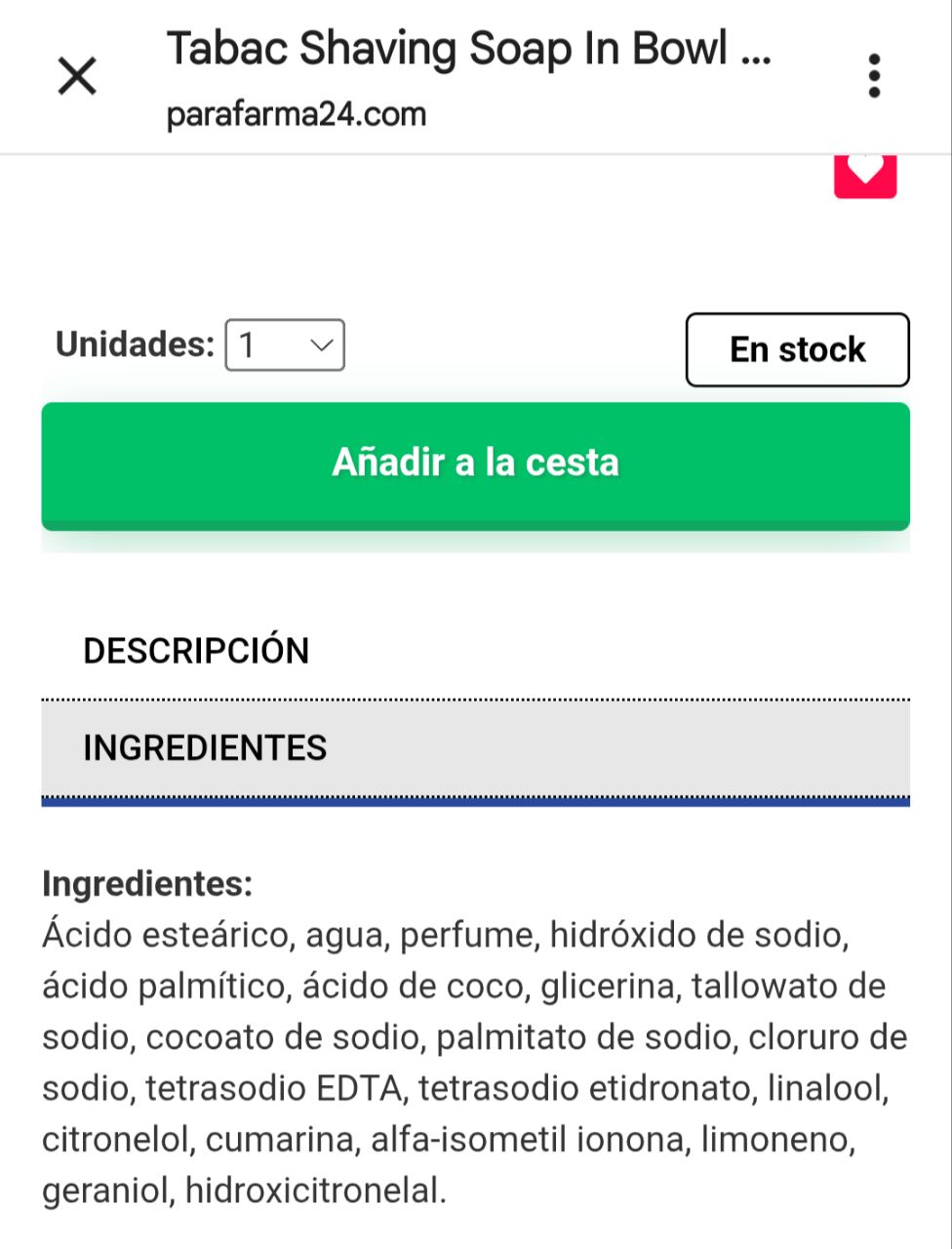Open the Unidades quantity dropdown
952x1249 pixels.
pyautogui.click(x=285, y=345)
